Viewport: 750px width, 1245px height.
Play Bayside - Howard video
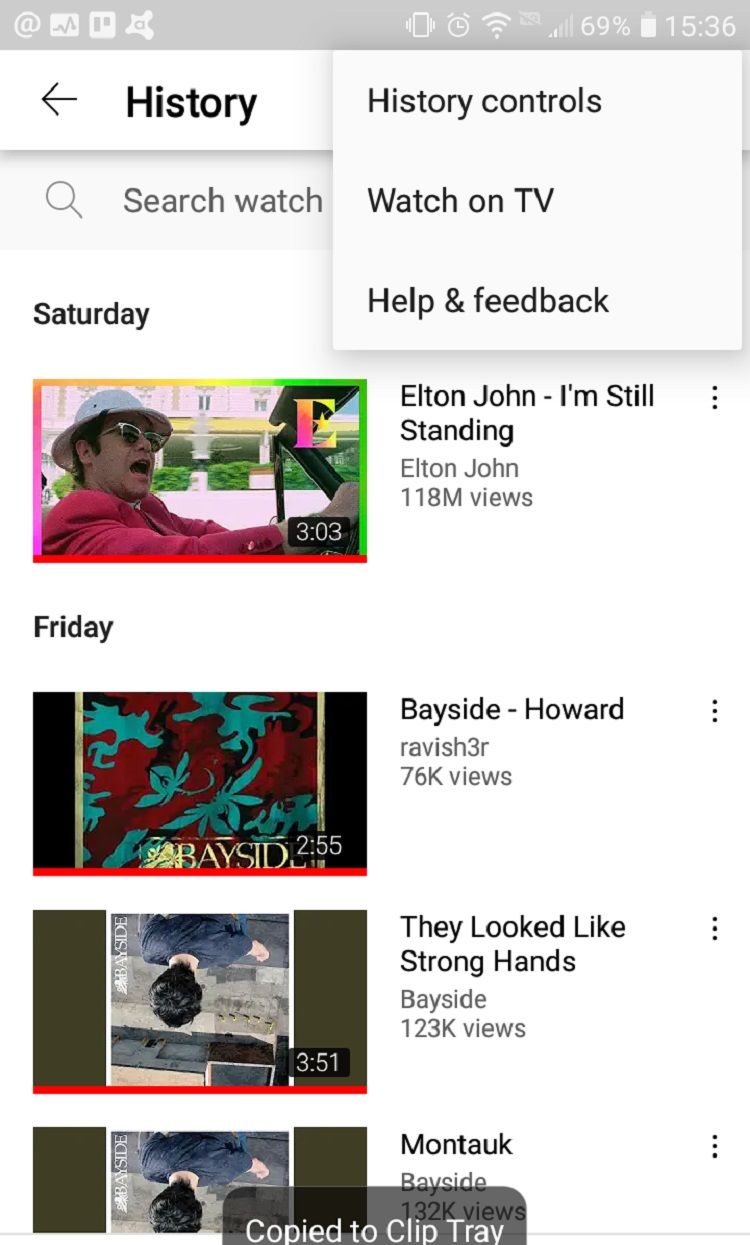click(x=200, y=782)
